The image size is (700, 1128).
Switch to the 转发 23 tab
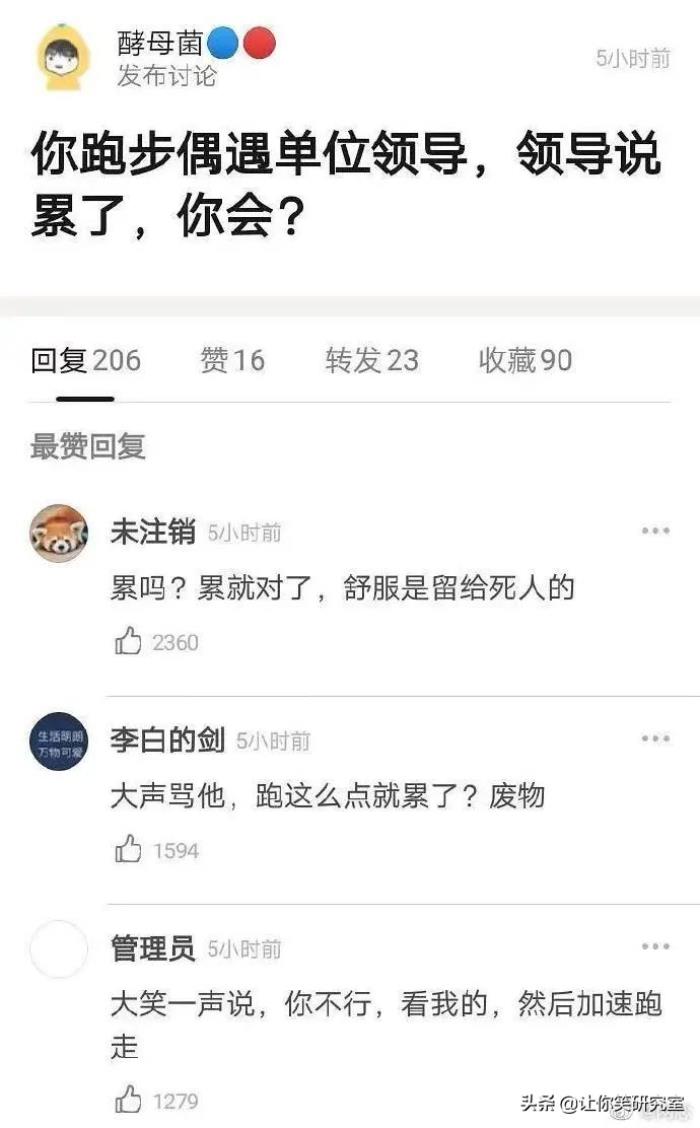pyautogui.click(x=371, y=360)
